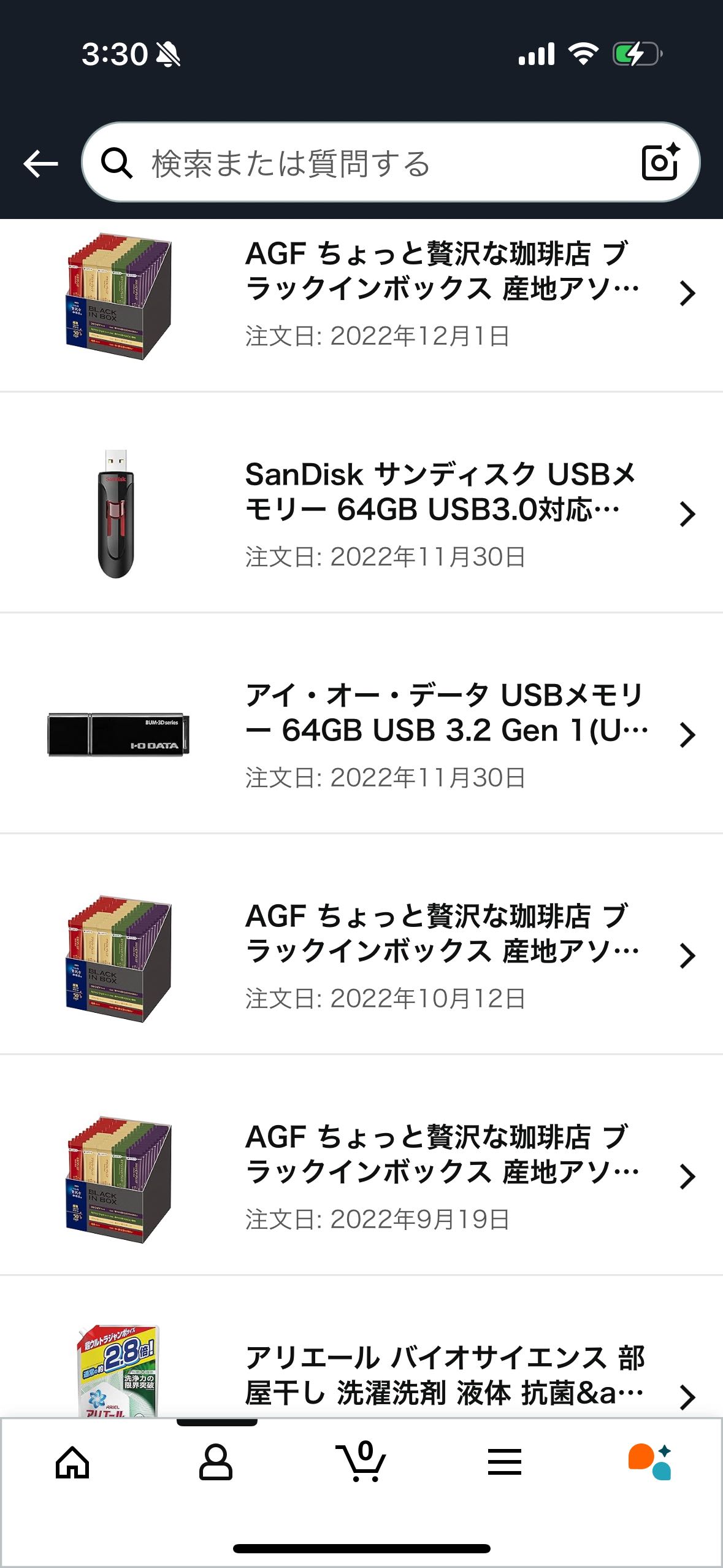Open camera lens search icon
This screenshot has width=723, height=1568.
click(660, 163)
